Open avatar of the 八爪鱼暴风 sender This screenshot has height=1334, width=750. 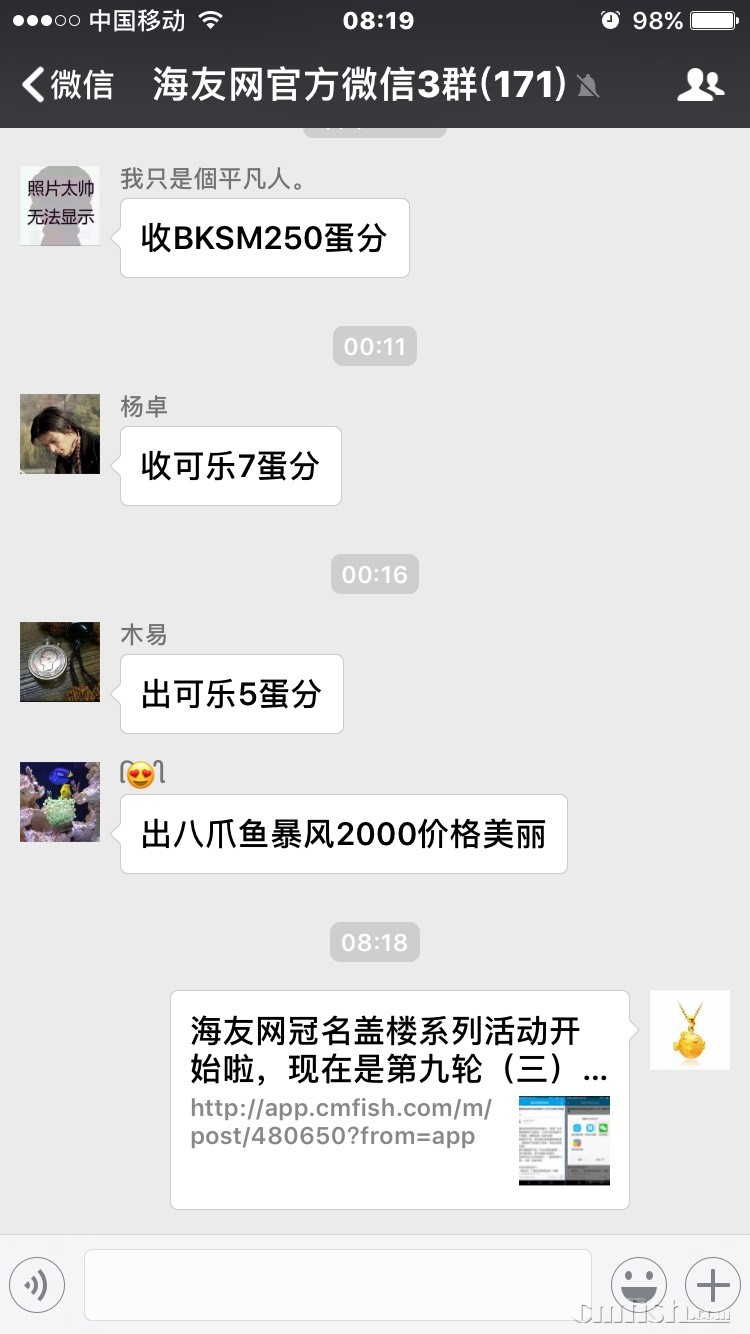(60, 802)
